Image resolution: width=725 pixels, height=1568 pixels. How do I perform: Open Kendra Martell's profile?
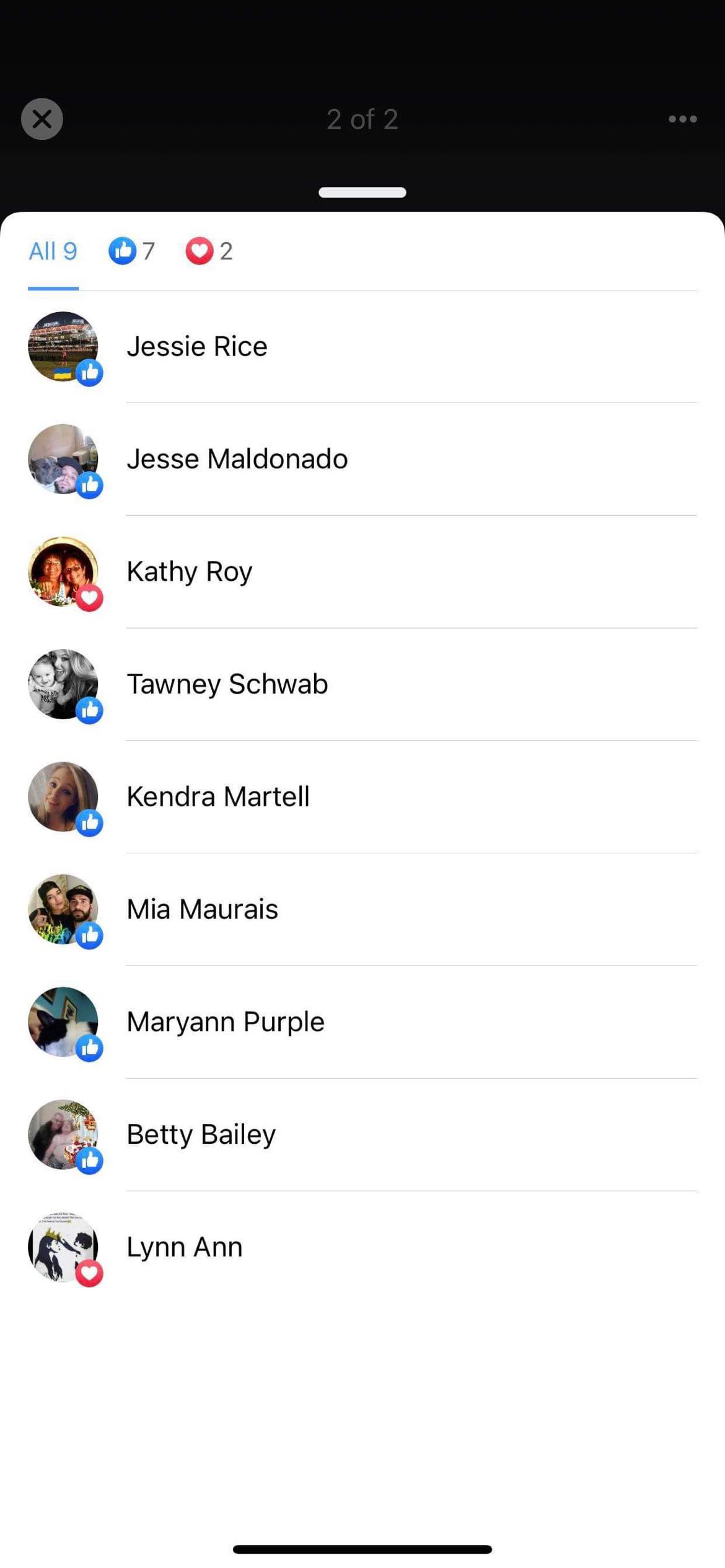[218, 797]
